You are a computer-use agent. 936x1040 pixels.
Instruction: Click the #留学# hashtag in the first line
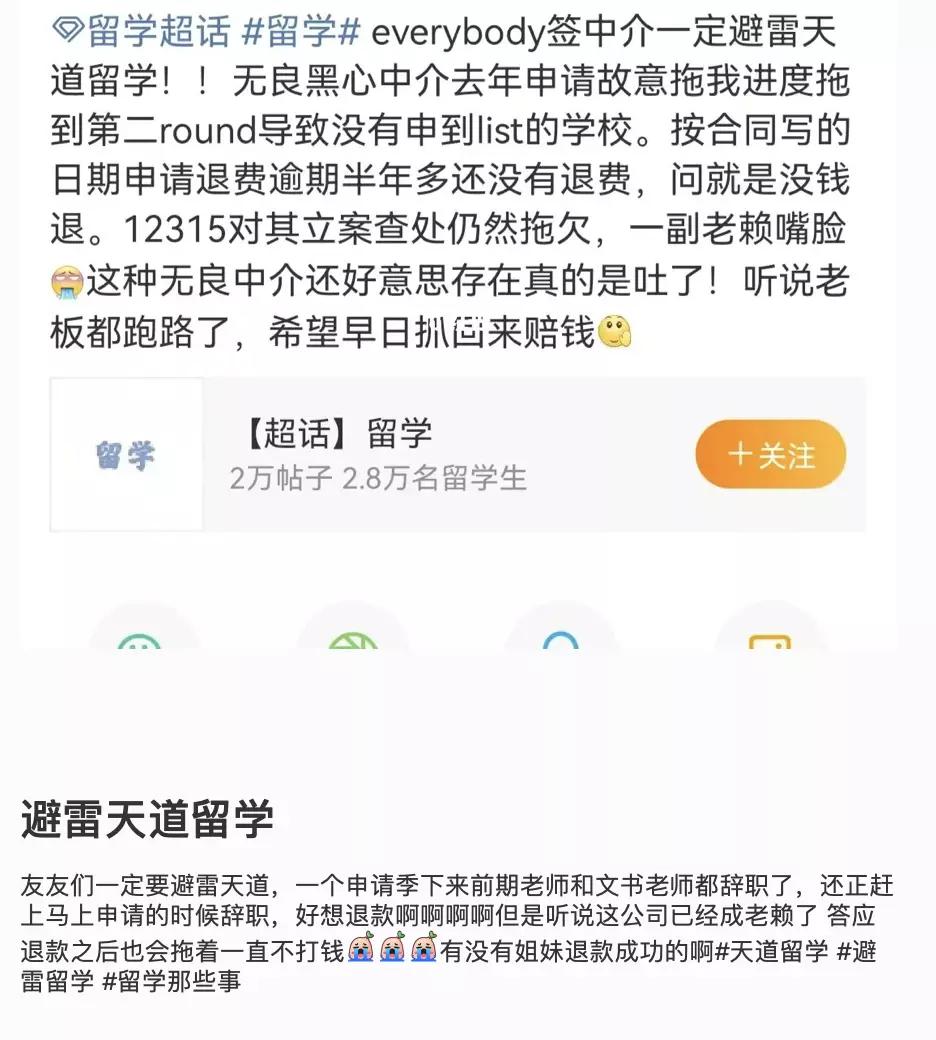[300, 31]
